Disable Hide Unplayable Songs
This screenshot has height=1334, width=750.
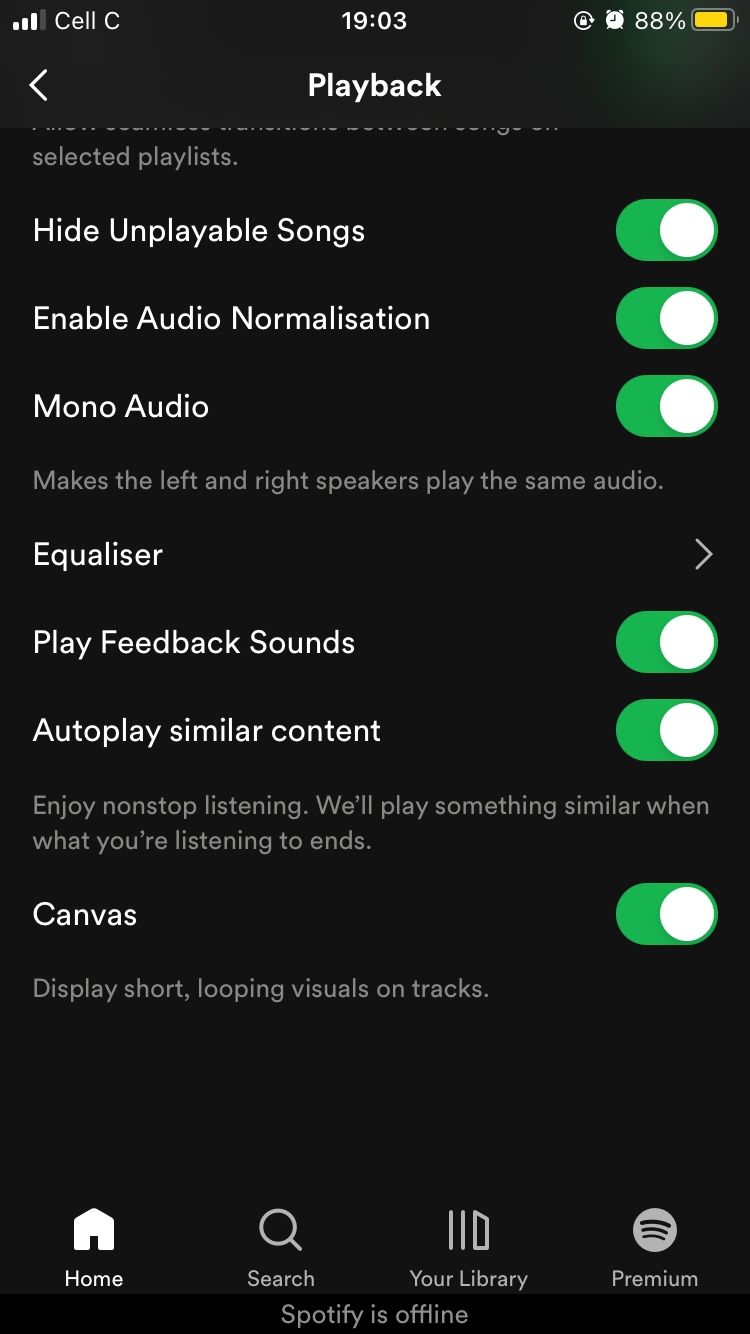pos(666,230)
